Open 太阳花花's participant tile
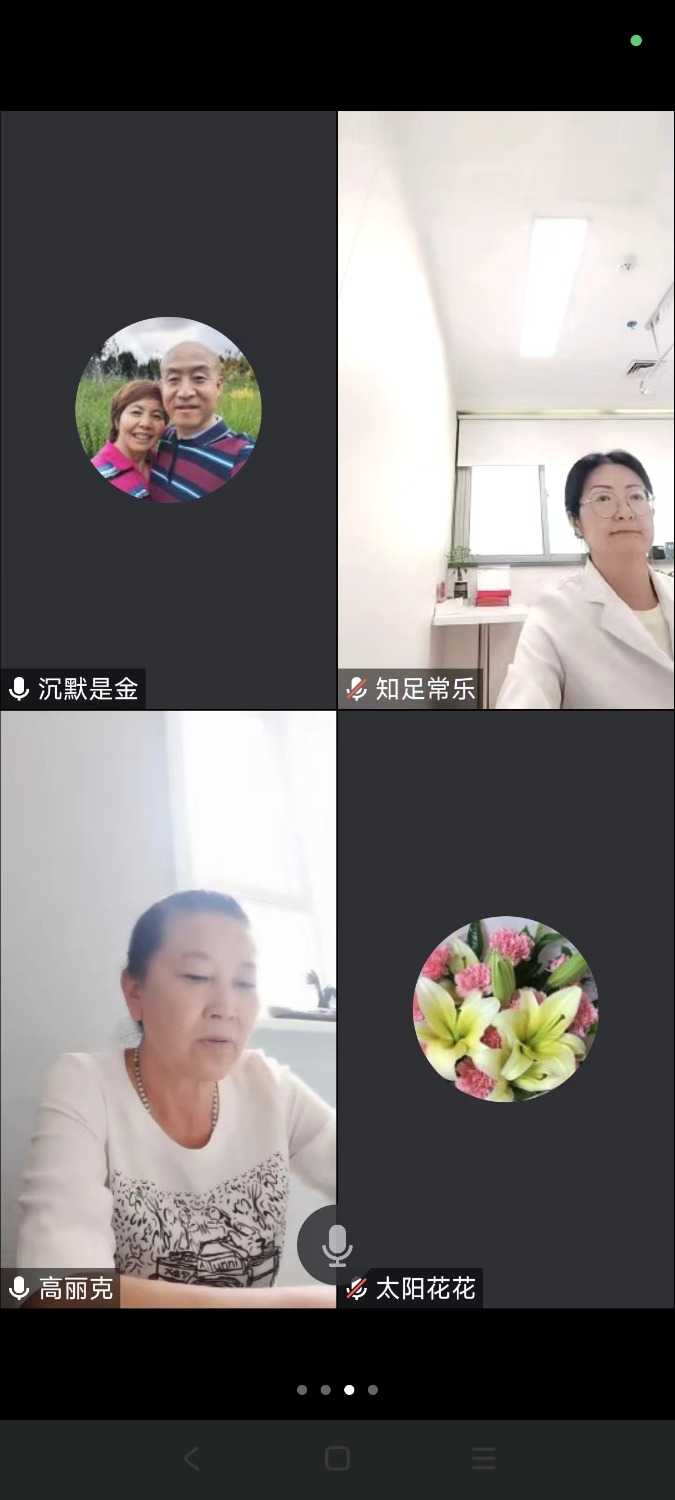 [506, 1008]
